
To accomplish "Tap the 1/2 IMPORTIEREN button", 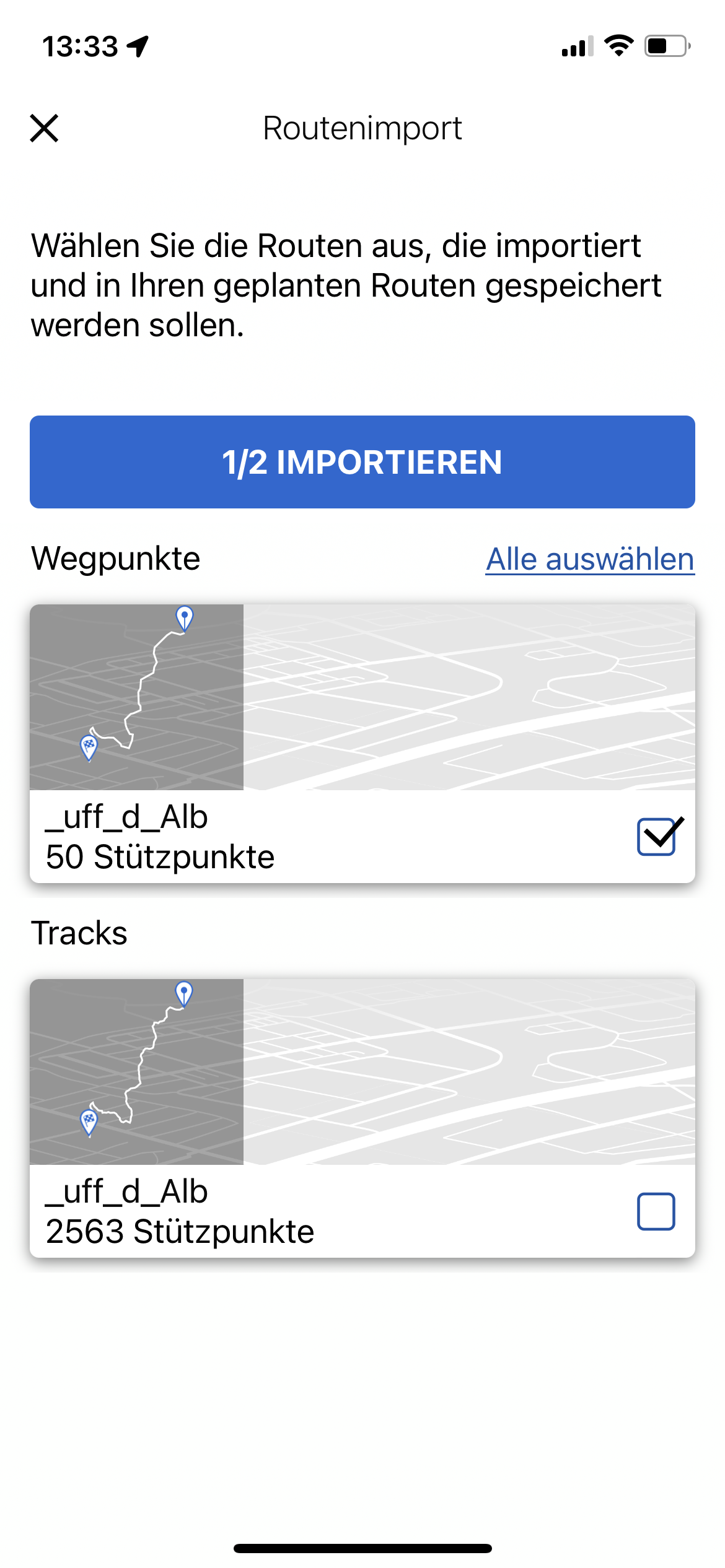I will pyautogui.click(x=362, y=462).
